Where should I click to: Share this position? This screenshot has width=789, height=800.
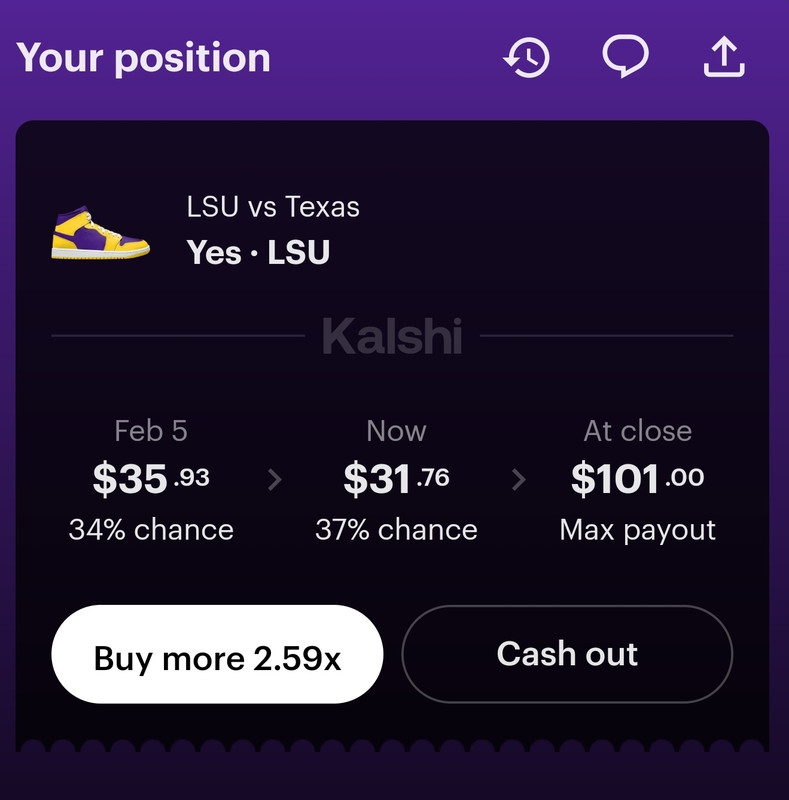[x=724, y=57]
